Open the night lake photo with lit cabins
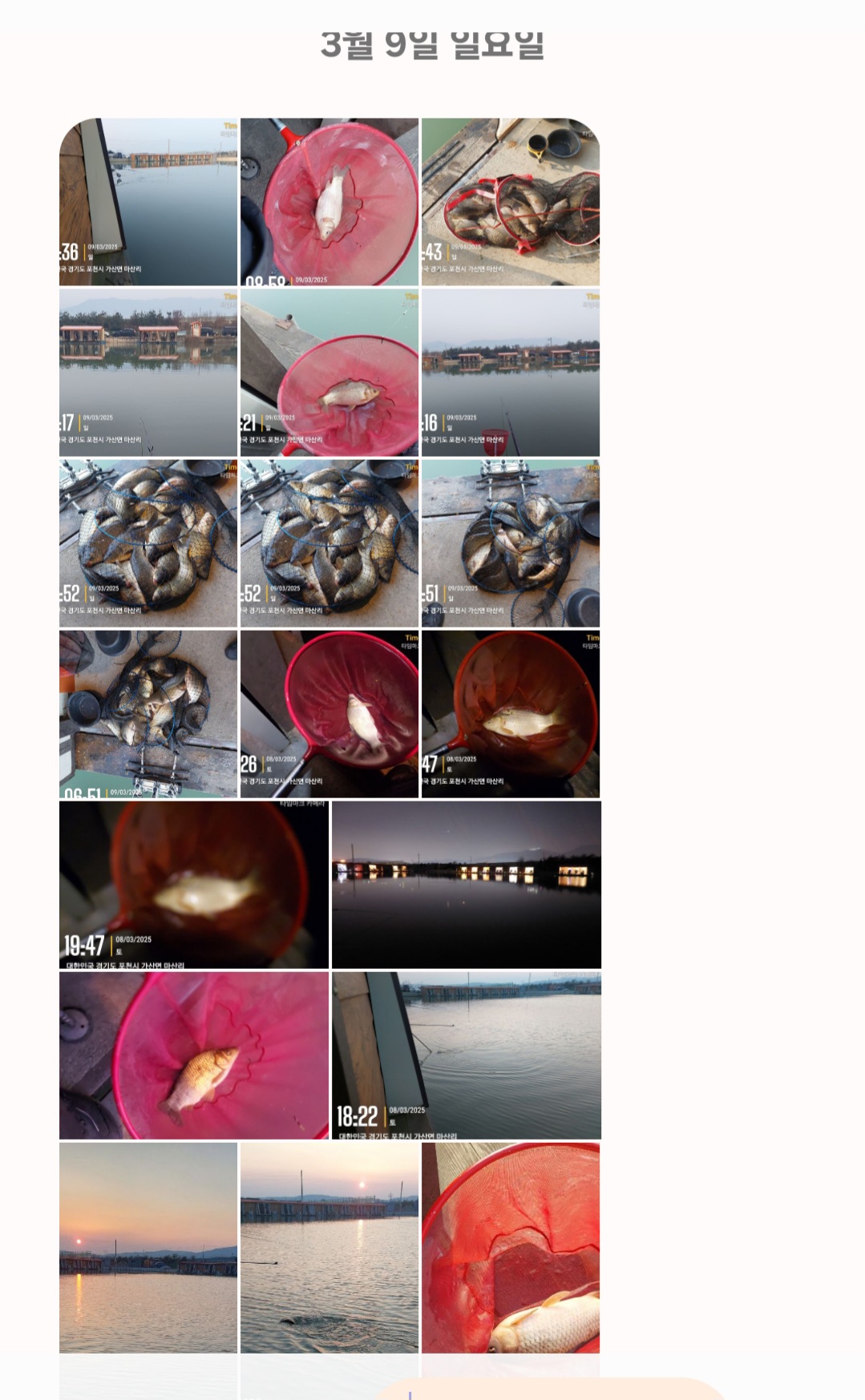 467,885
